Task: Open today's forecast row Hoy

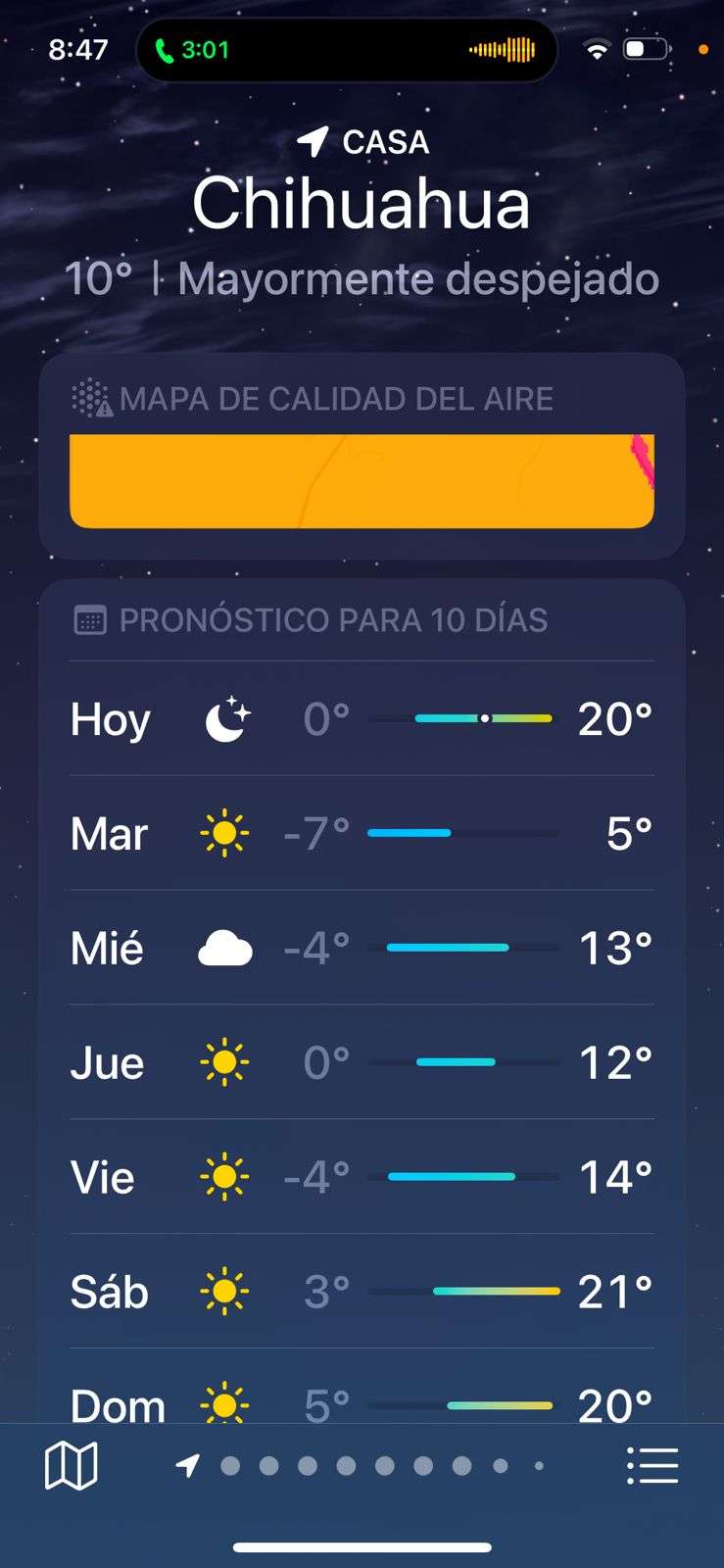Action: pos(362,719)
